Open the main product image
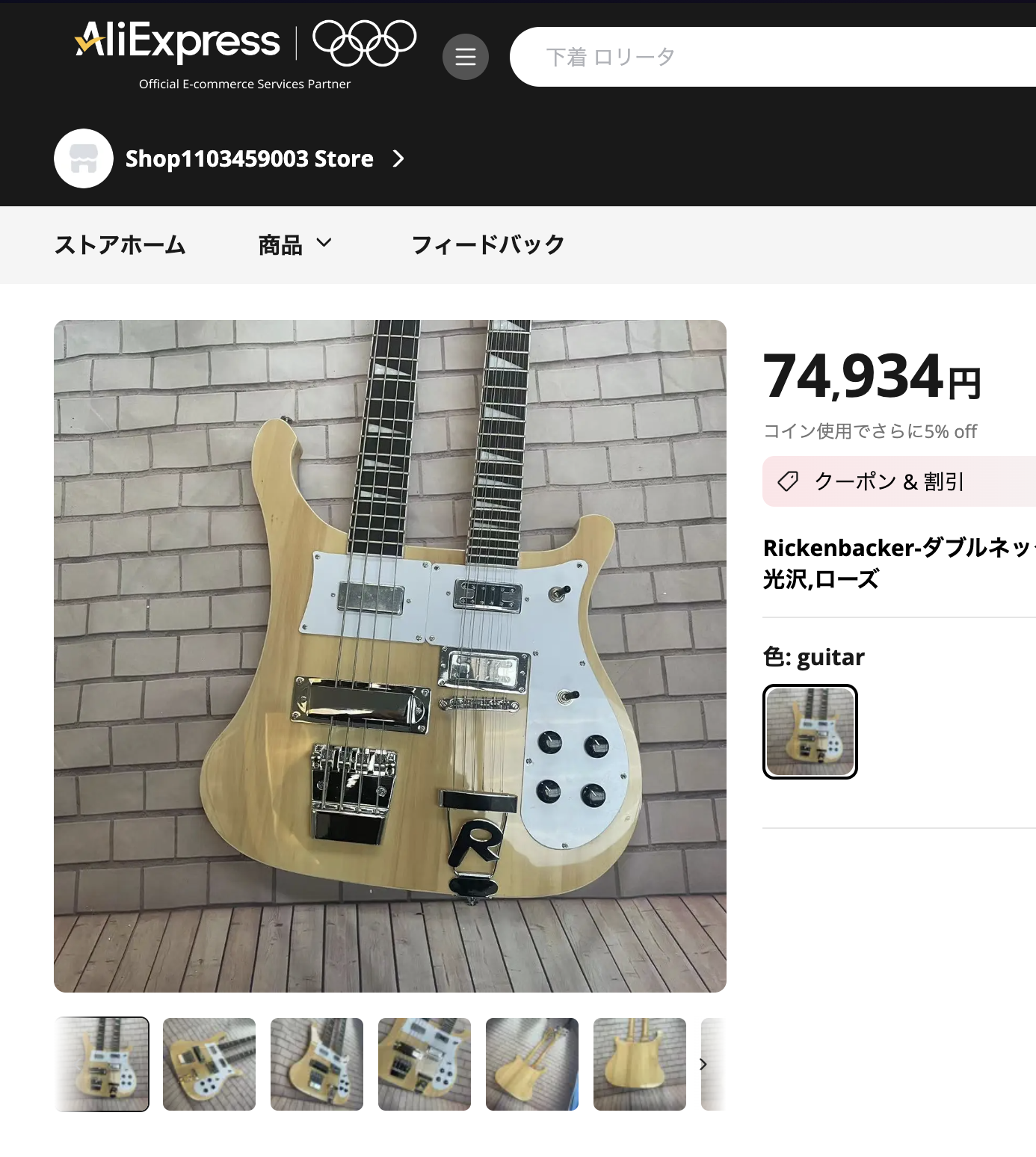 point(389,655)
